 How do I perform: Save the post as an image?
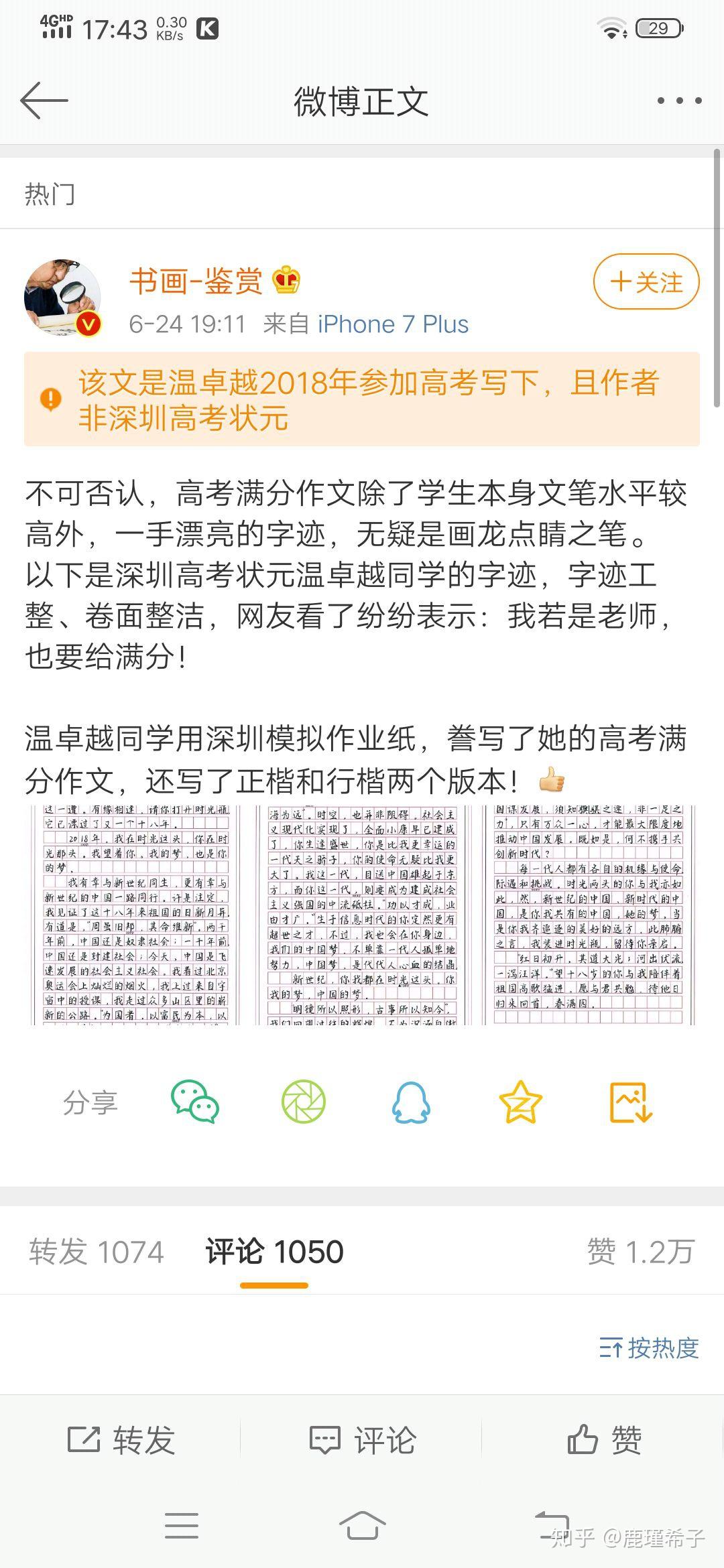pos(631,1102)
